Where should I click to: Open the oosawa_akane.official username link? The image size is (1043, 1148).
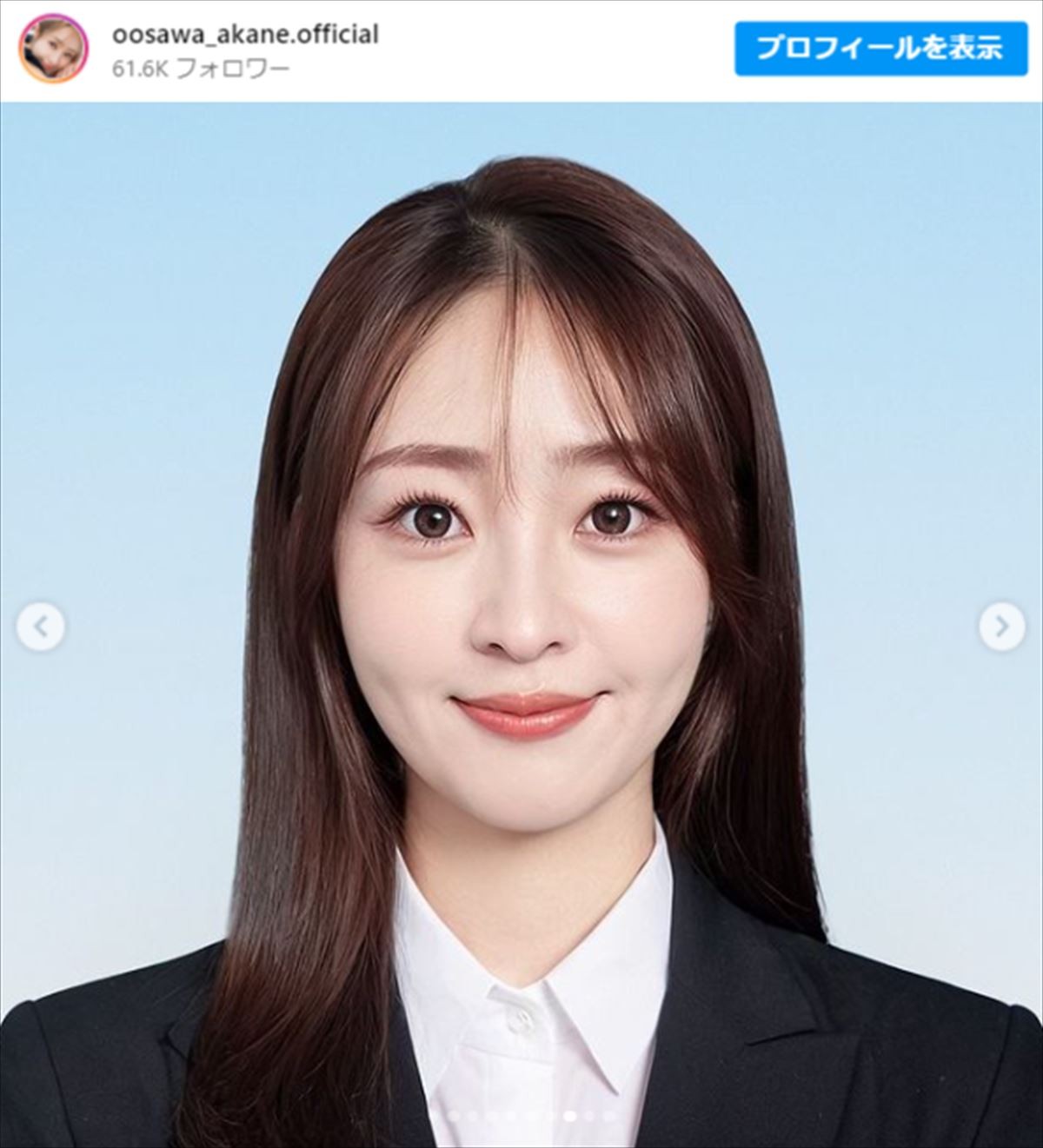tap(246, 35)
